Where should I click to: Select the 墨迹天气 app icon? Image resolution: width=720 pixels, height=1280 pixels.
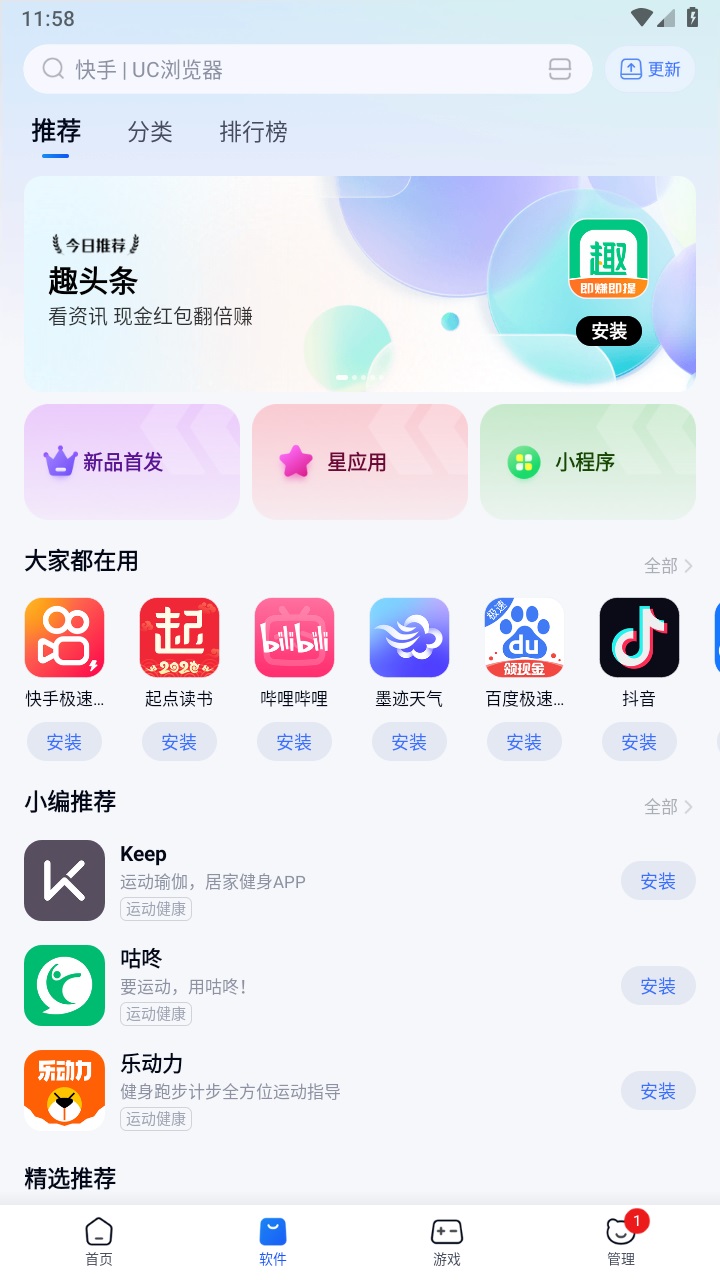(409, 637)
